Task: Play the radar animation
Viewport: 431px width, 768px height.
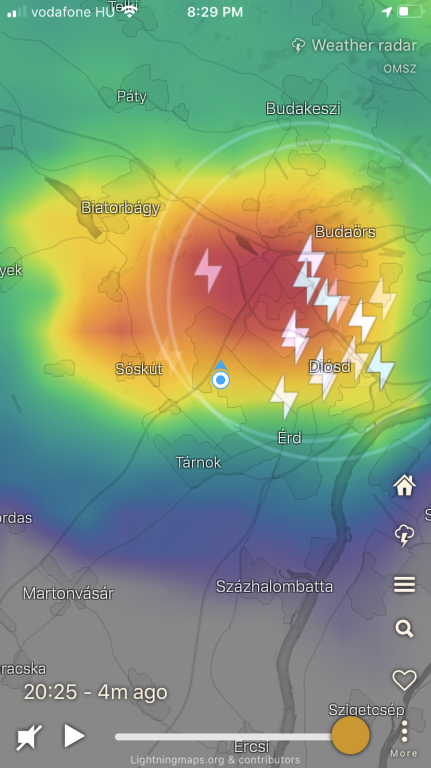Action: tap(74, 736)
